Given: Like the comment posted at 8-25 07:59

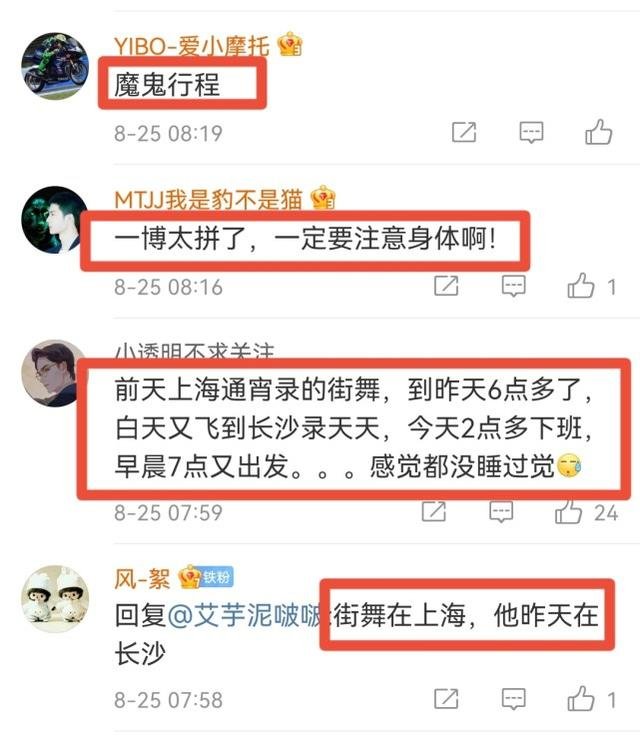Looking at the screenshot, I should (569, 513).
